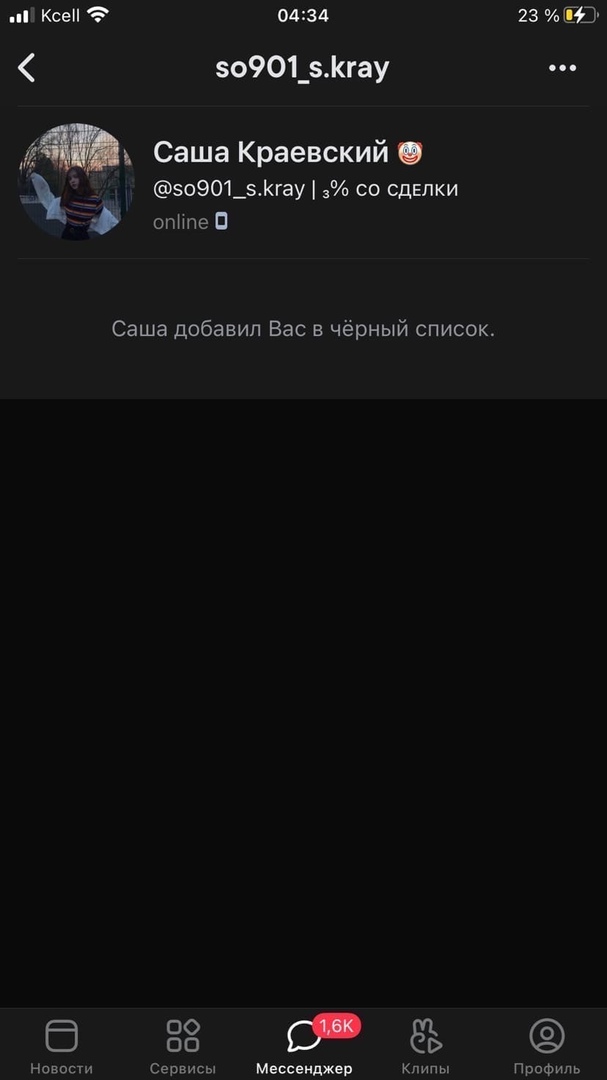Open the Мессенджер tab
Viewport: 607px width, 1080px height.
(x=304, y=1045)
